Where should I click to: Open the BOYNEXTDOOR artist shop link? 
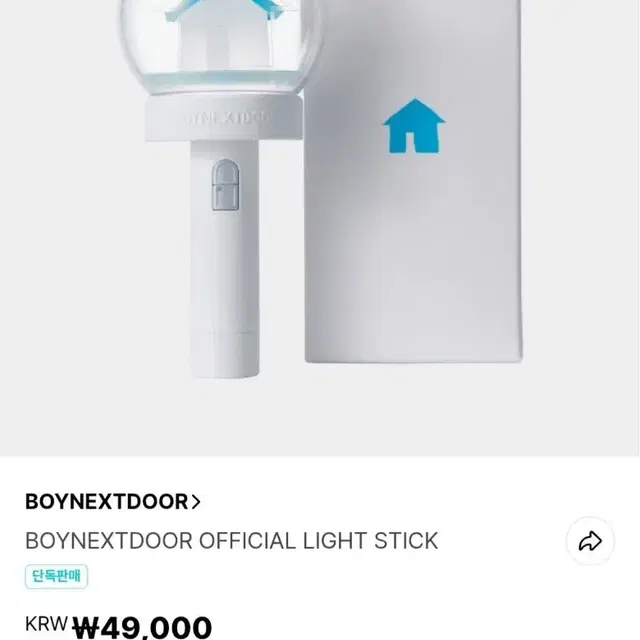[113, 502]
